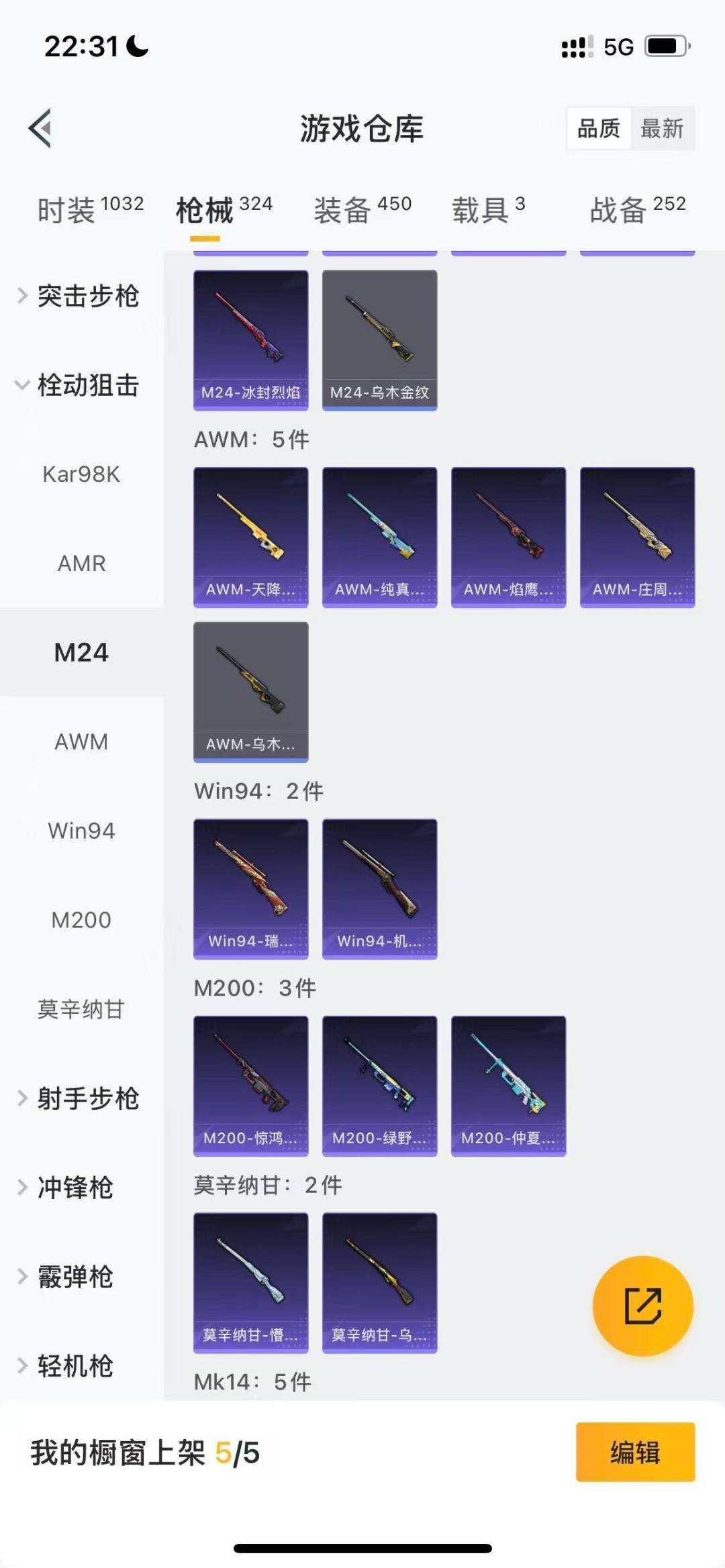Image resolution: width=725 pixels, height=1568 pixels.
Task: Select AWM in the sidebar
Action: 81,742
